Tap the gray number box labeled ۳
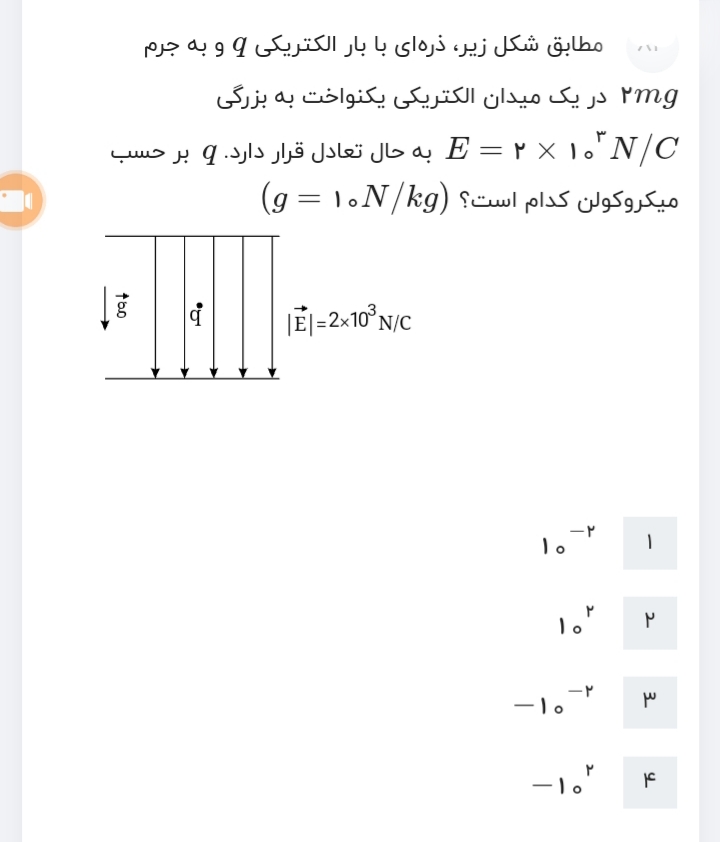This screenshot has width=720, height=842. click(x=652, y=704)
